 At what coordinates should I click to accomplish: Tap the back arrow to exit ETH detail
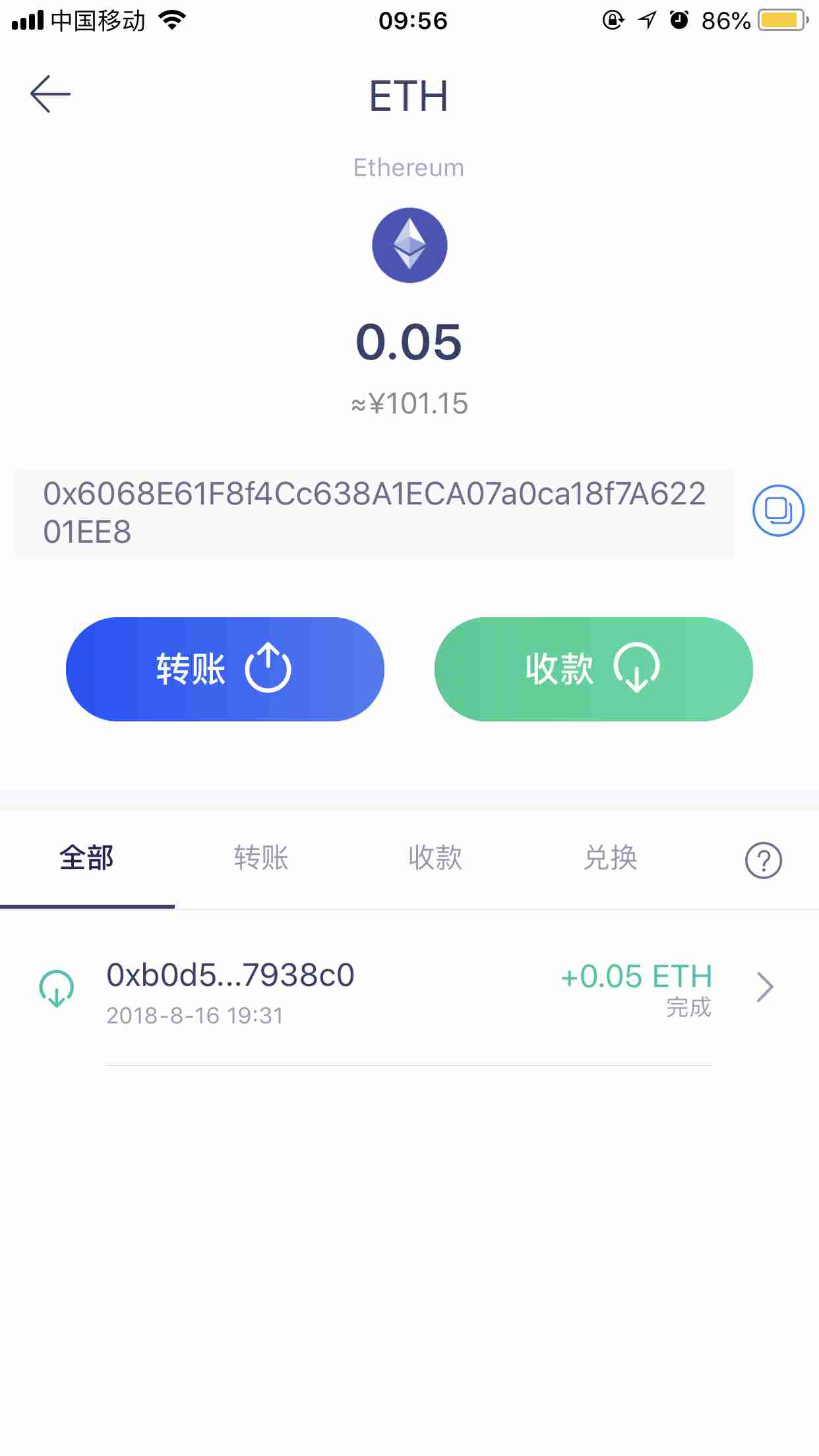(51, 93)
